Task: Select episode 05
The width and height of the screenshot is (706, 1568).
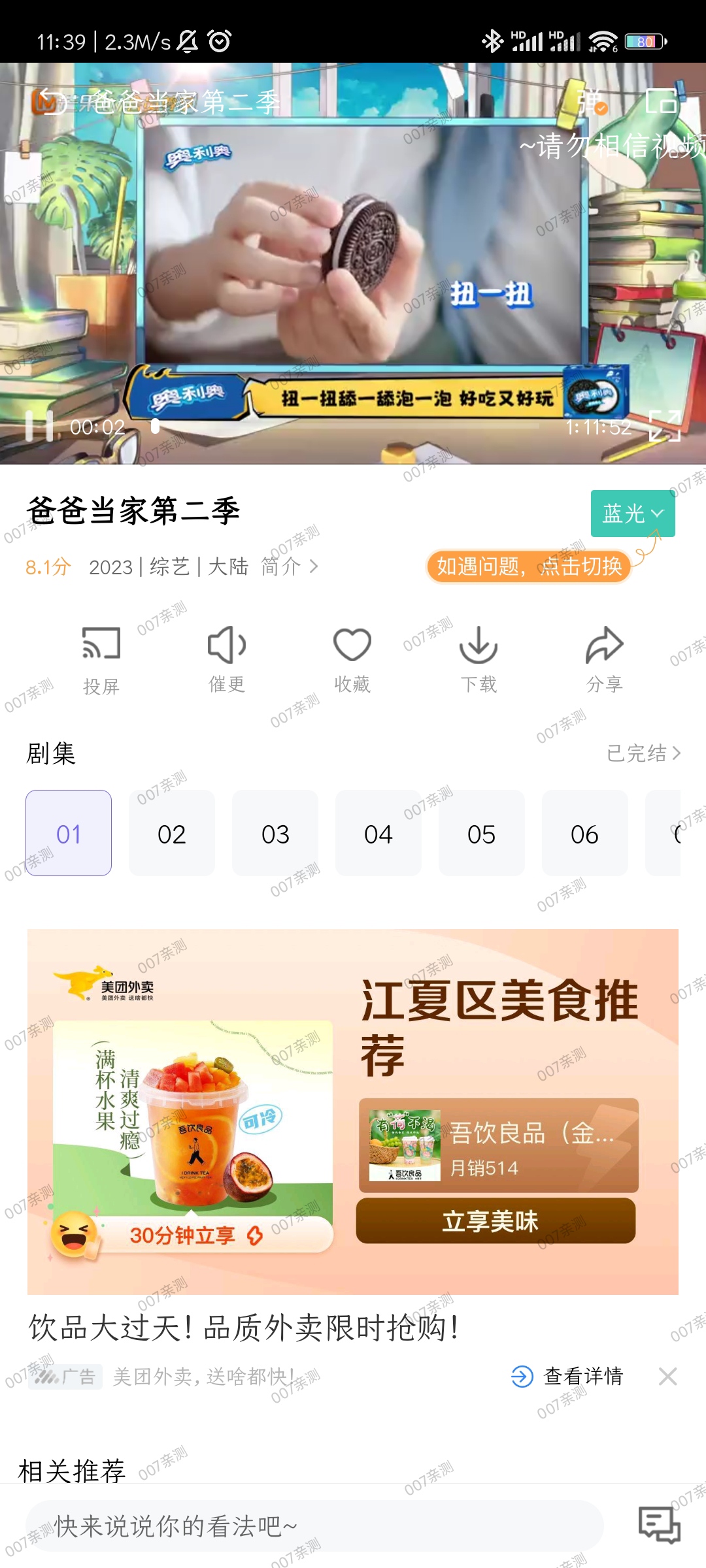Action: [x=481, y=834]
